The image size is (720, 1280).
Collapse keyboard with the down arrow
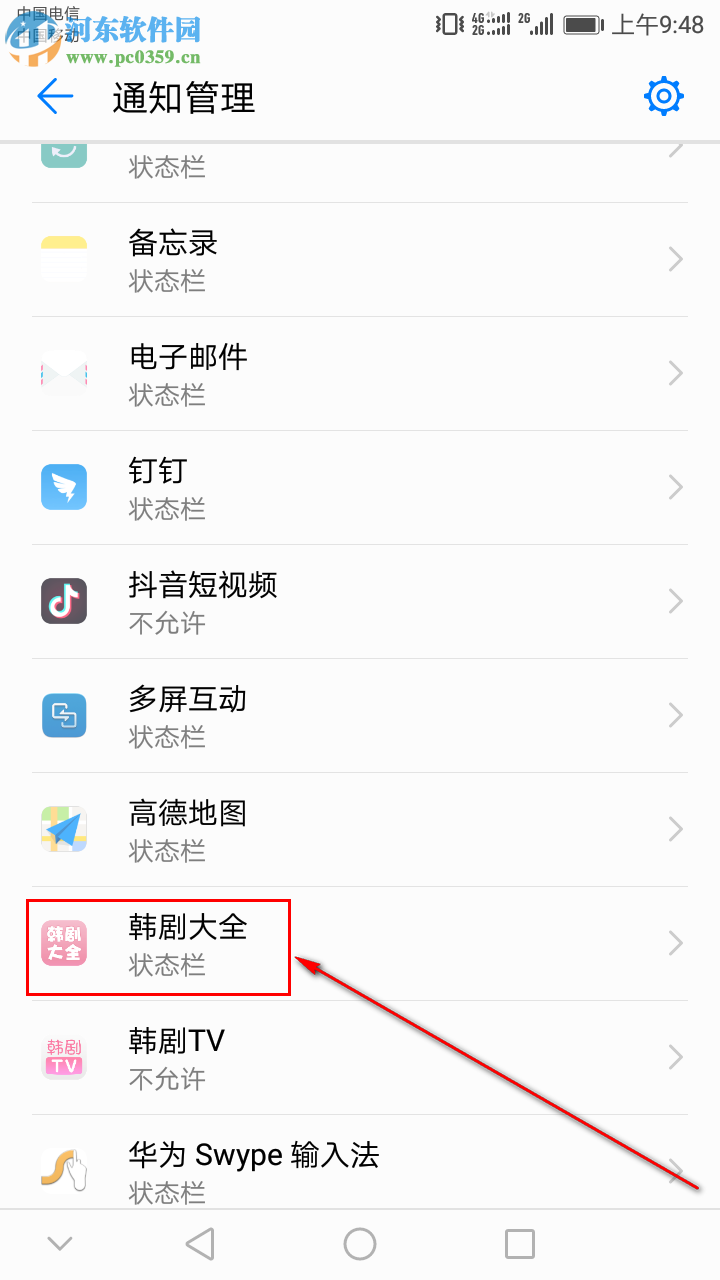coord(60,1243)
